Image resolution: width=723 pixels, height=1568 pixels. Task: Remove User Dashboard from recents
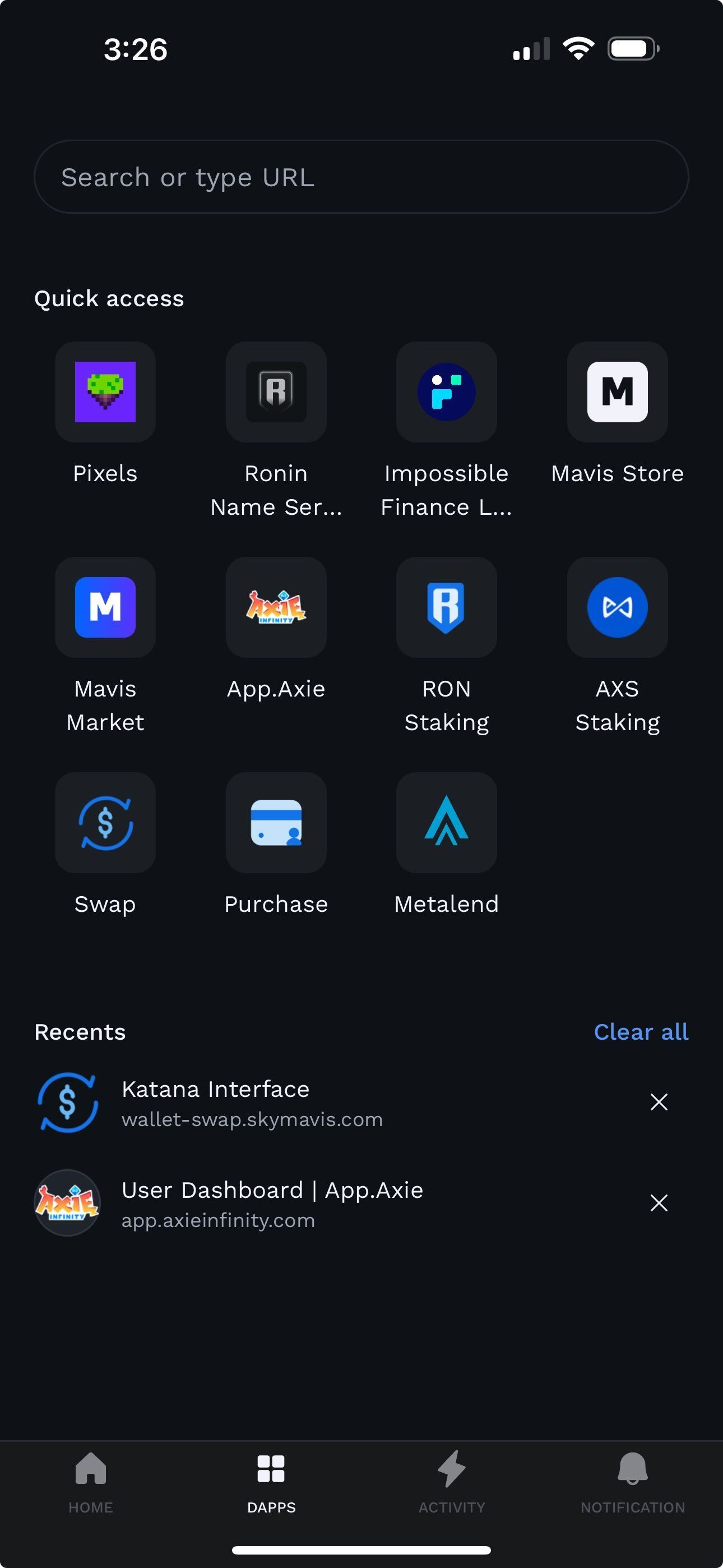(x=659, y=1203)
